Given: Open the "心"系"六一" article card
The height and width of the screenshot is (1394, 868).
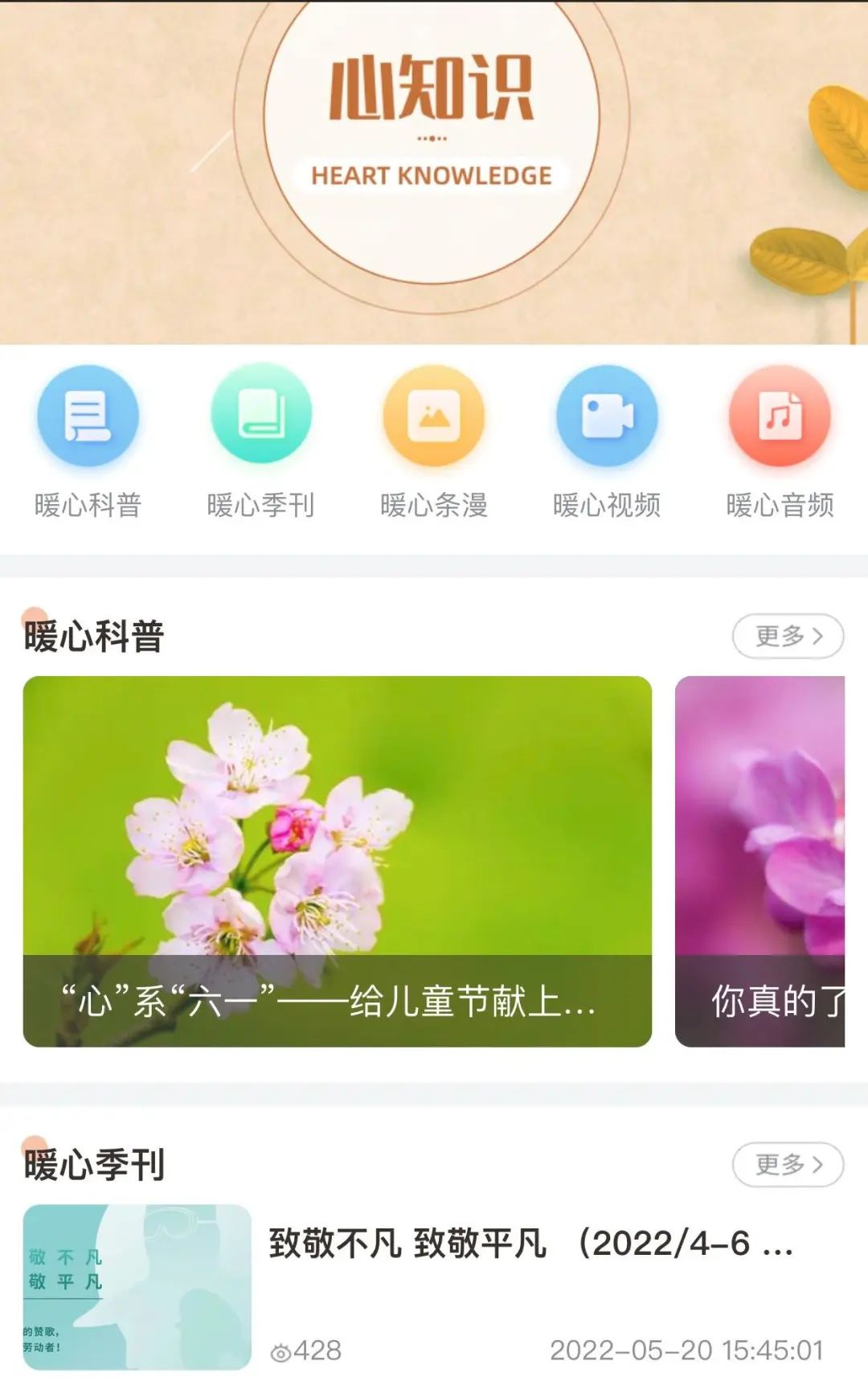Looking at the screenshot, I should (x=337, y=861).
